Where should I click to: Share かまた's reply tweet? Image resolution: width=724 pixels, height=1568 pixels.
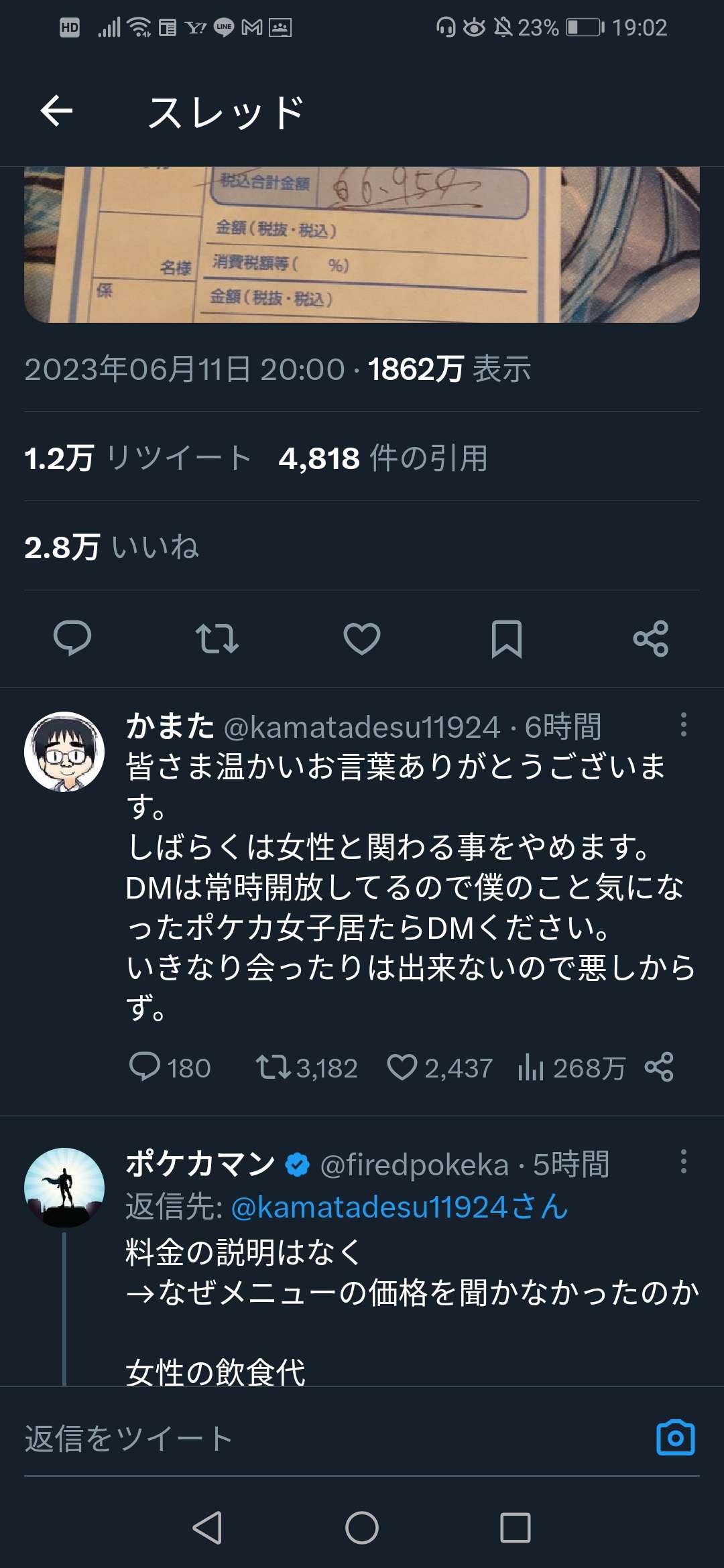tap(659, 1067)
